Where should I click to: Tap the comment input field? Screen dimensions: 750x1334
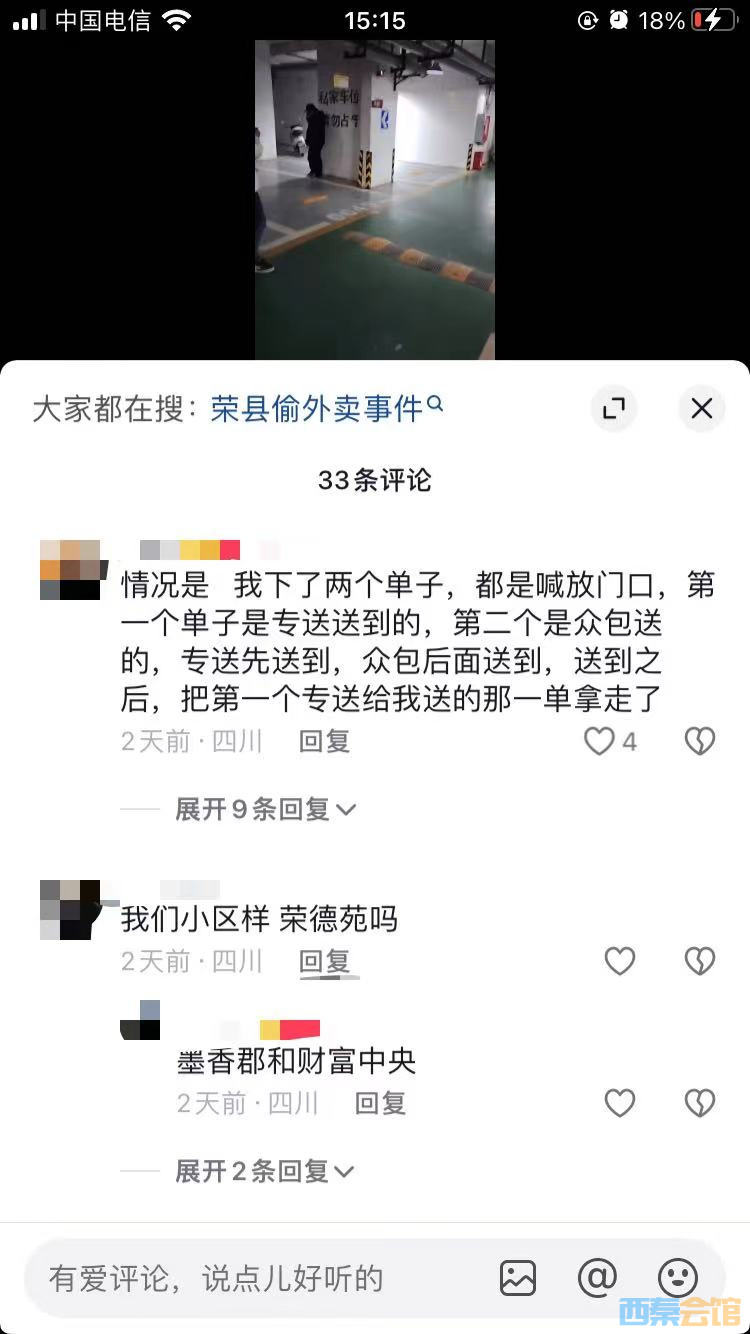pos(250,1278)
